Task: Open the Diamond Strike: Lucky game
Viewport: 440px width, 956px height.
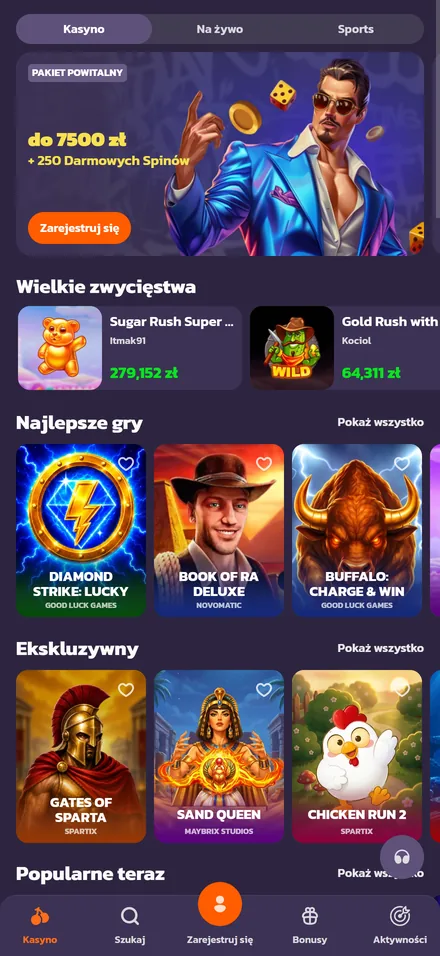Action: click(x=81, y=530)
